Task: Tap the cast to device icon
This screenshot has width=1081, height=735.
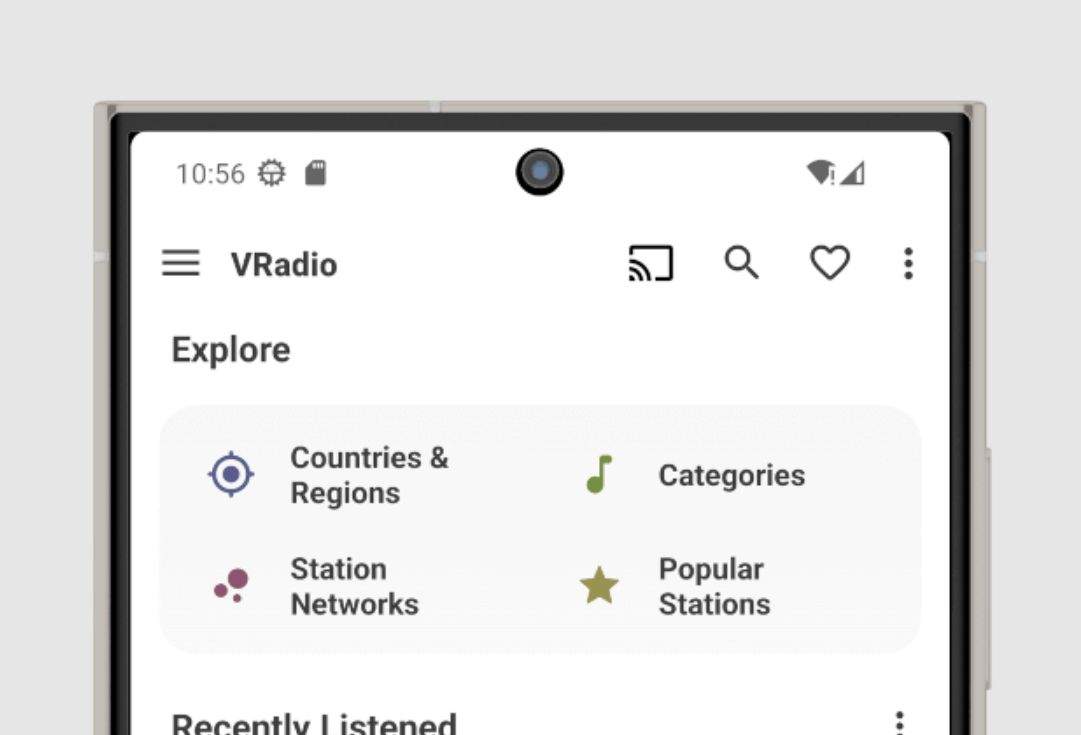Action: pyautogui.click(x=650, y=264)
